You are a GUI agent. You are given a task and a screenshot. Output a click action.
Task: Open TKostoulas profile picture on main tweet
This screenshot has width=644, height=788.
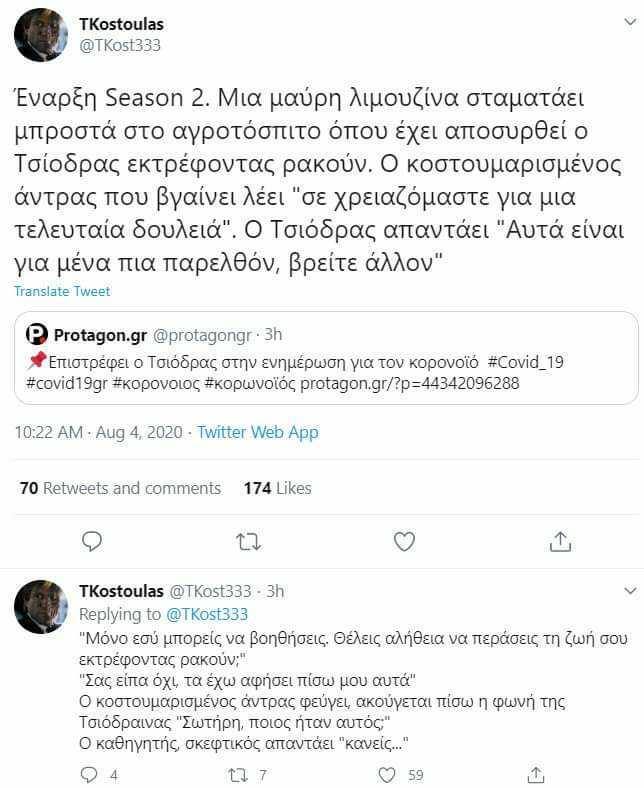pyautogui.click(x=41, y=34)
